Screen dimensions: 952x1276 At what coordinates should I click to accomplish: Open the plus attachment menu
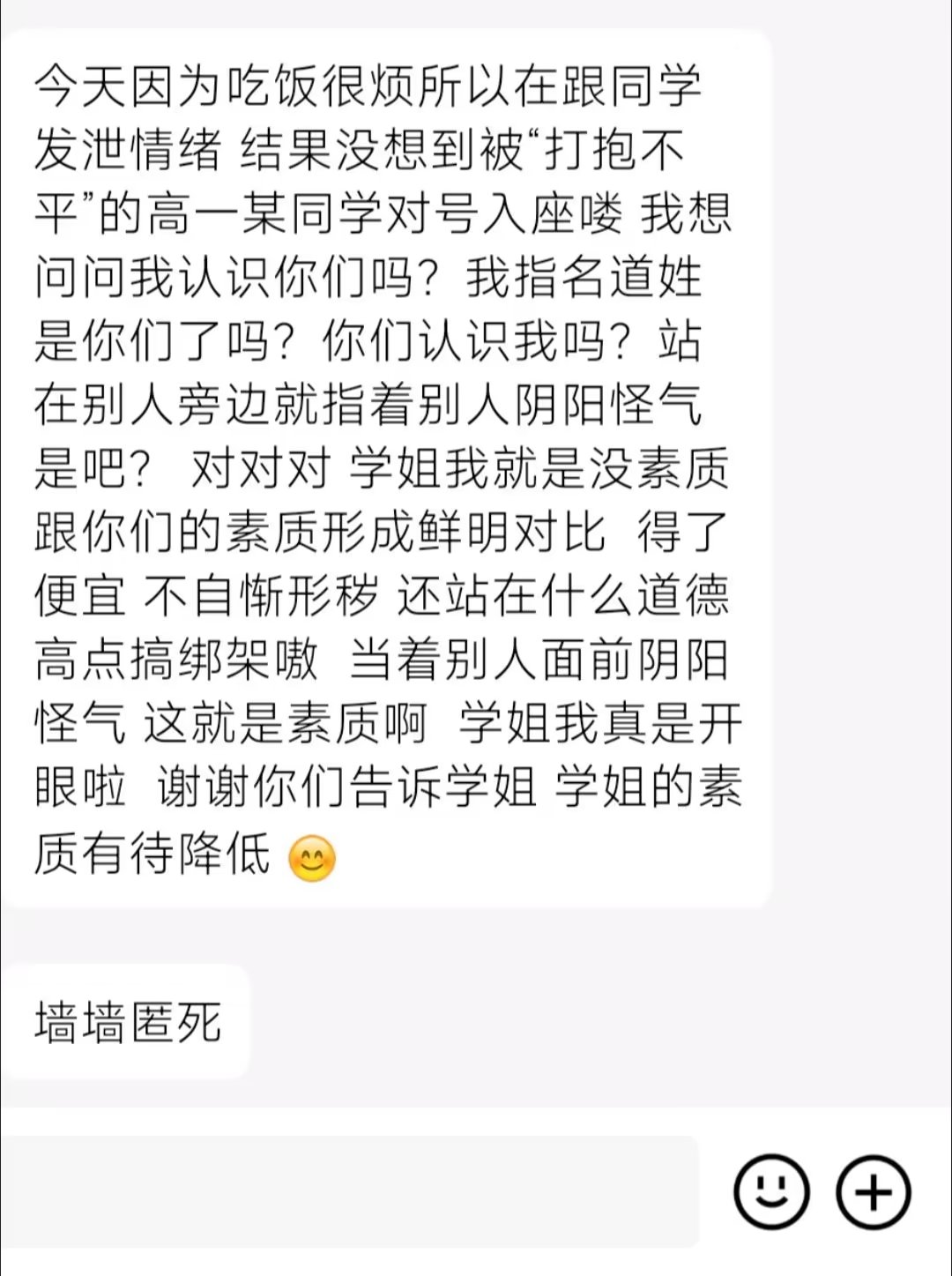[x=873, y=1192]
